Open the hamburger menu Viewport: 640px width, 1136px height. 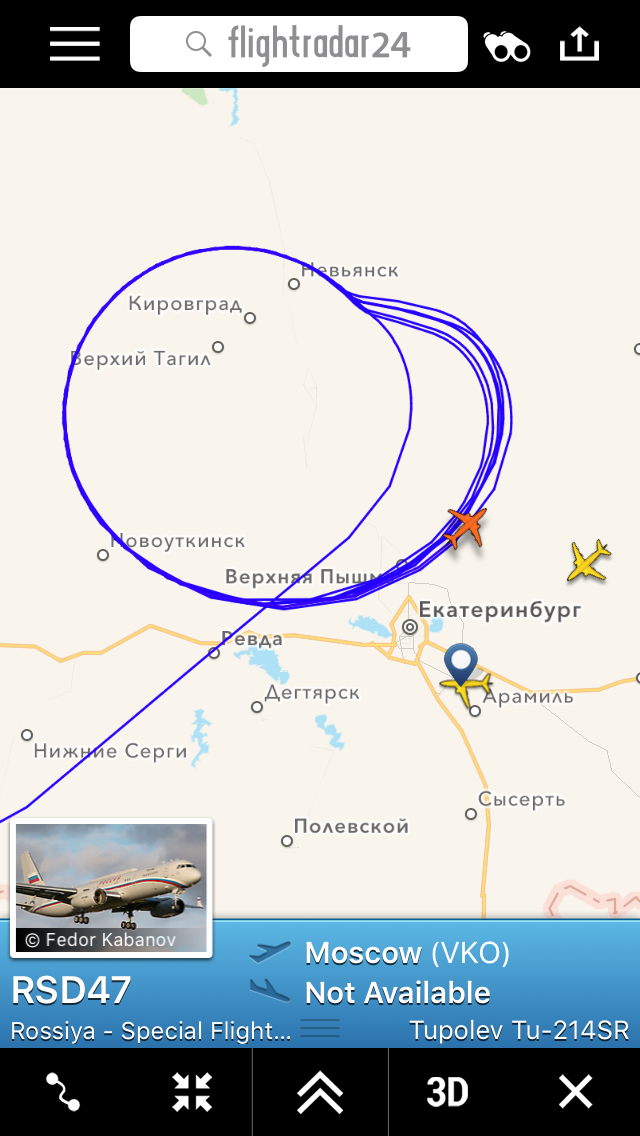pos(75,44)
